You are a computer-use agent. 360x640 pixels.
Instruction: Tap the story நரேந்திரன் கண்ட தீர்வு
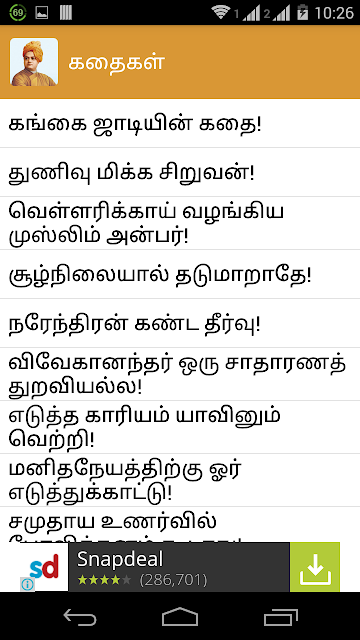(180, 323)
